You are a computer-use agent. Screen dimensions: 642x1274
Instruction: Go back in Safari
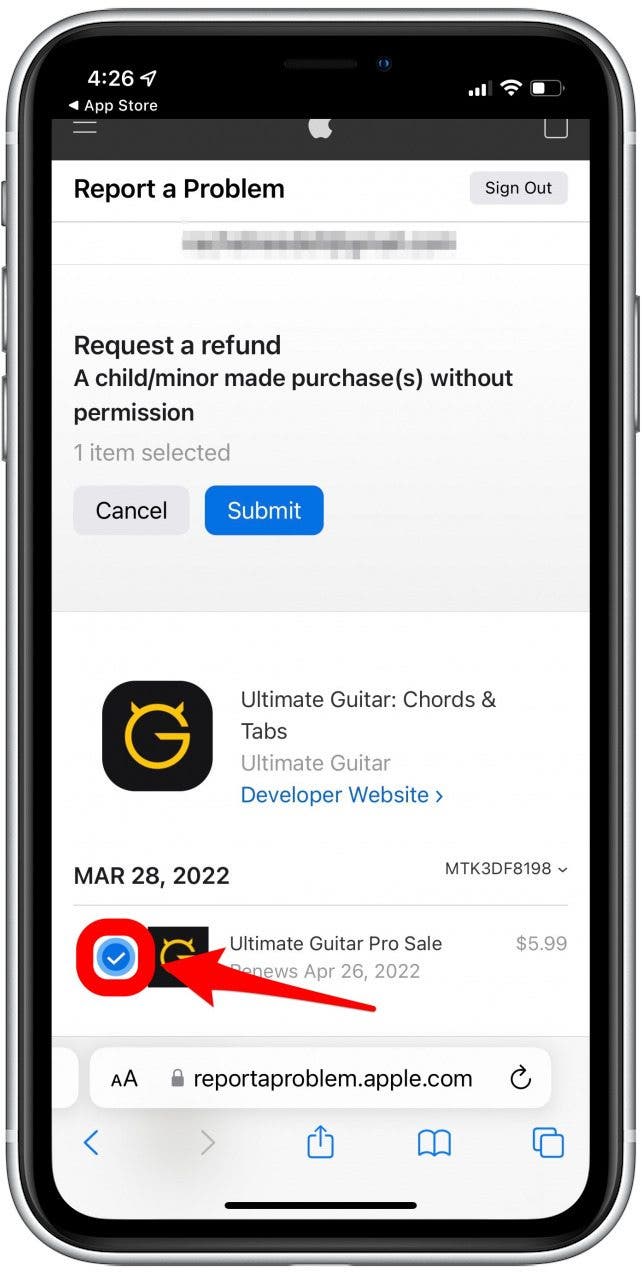coord(91,1142)
